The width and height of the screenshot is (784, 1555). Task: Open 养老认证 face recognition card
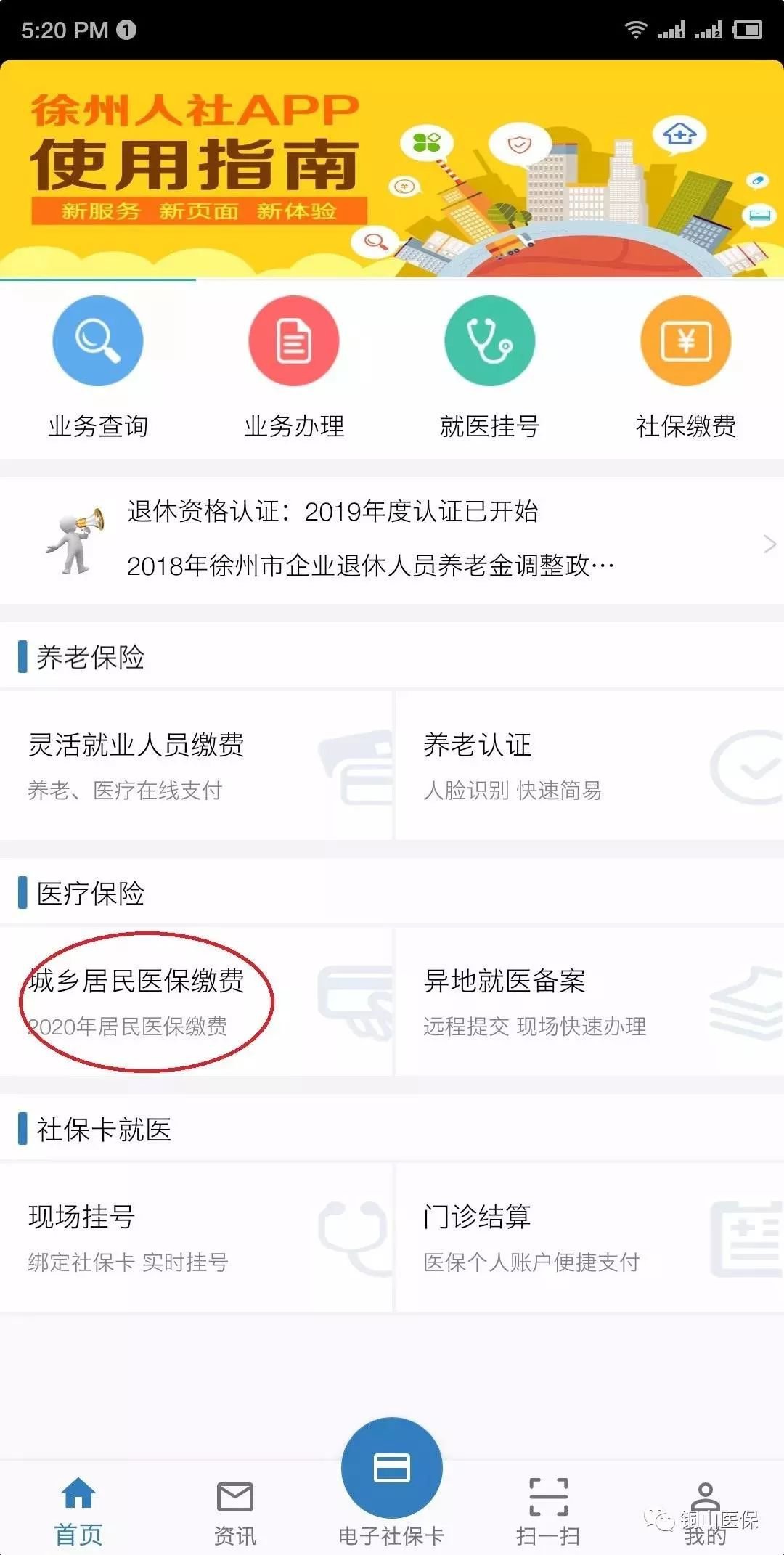coord(588,765)
